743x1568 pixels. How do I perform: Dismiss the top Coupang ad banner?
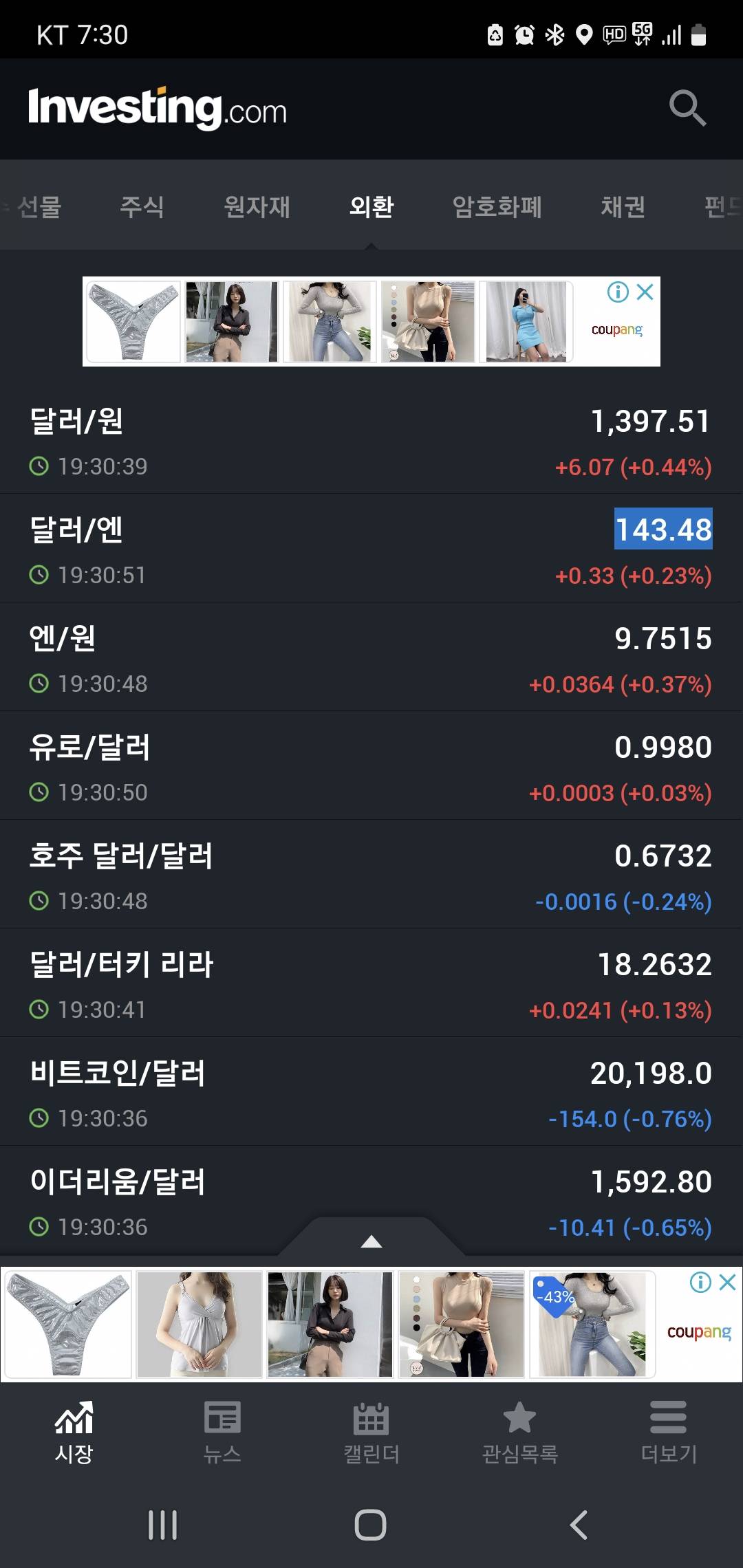pos(645,292)
